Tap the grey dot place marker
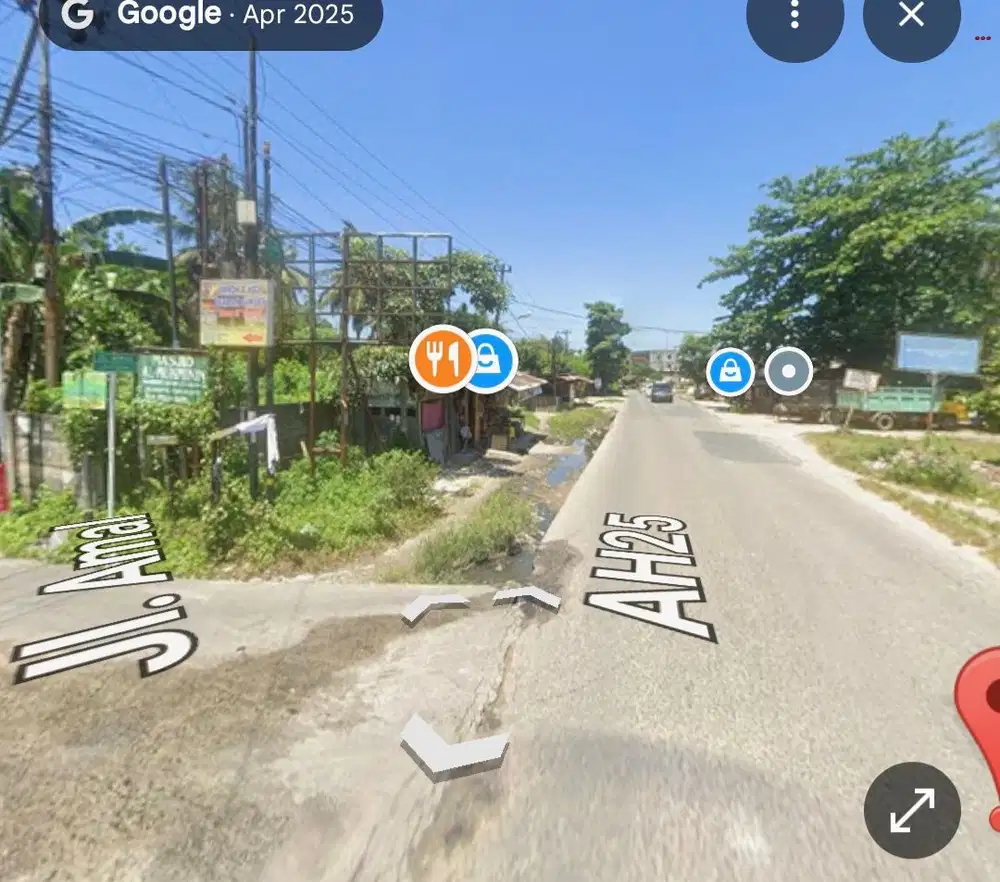The image size is (1000, 882). click(x=789, y=371)
